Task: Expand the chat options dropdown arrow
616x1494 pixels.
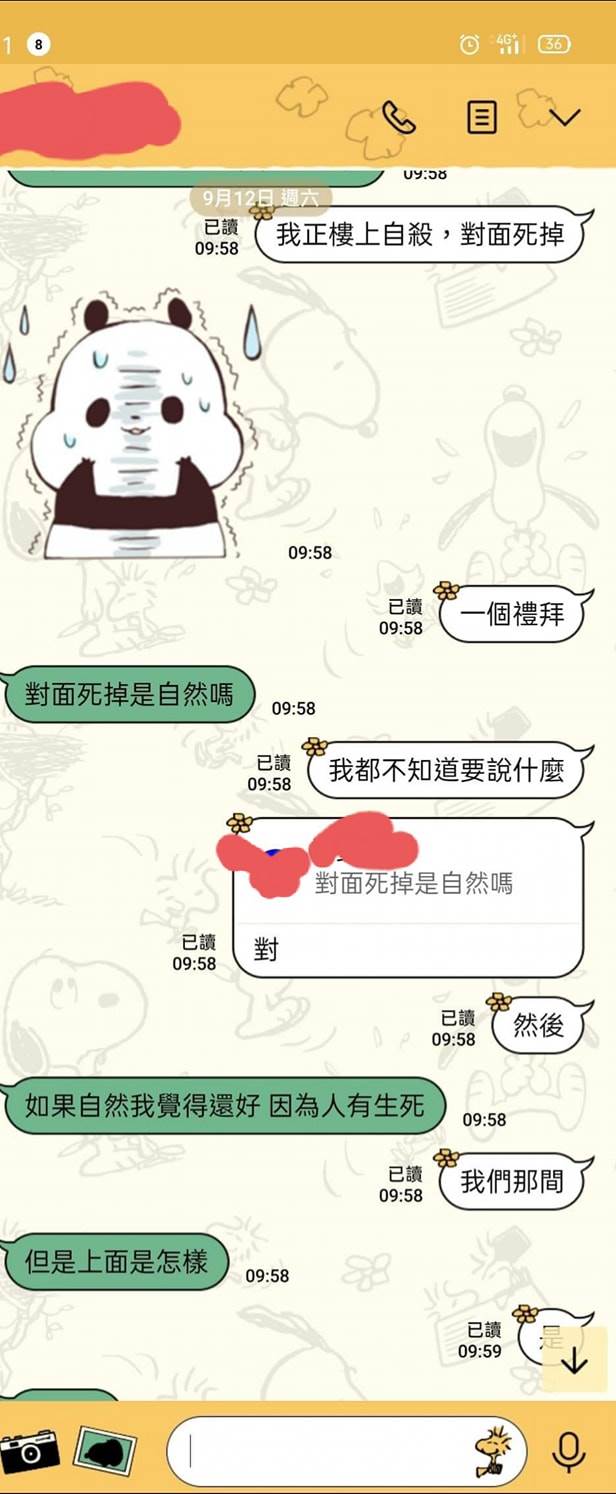Action: point(565,118)
